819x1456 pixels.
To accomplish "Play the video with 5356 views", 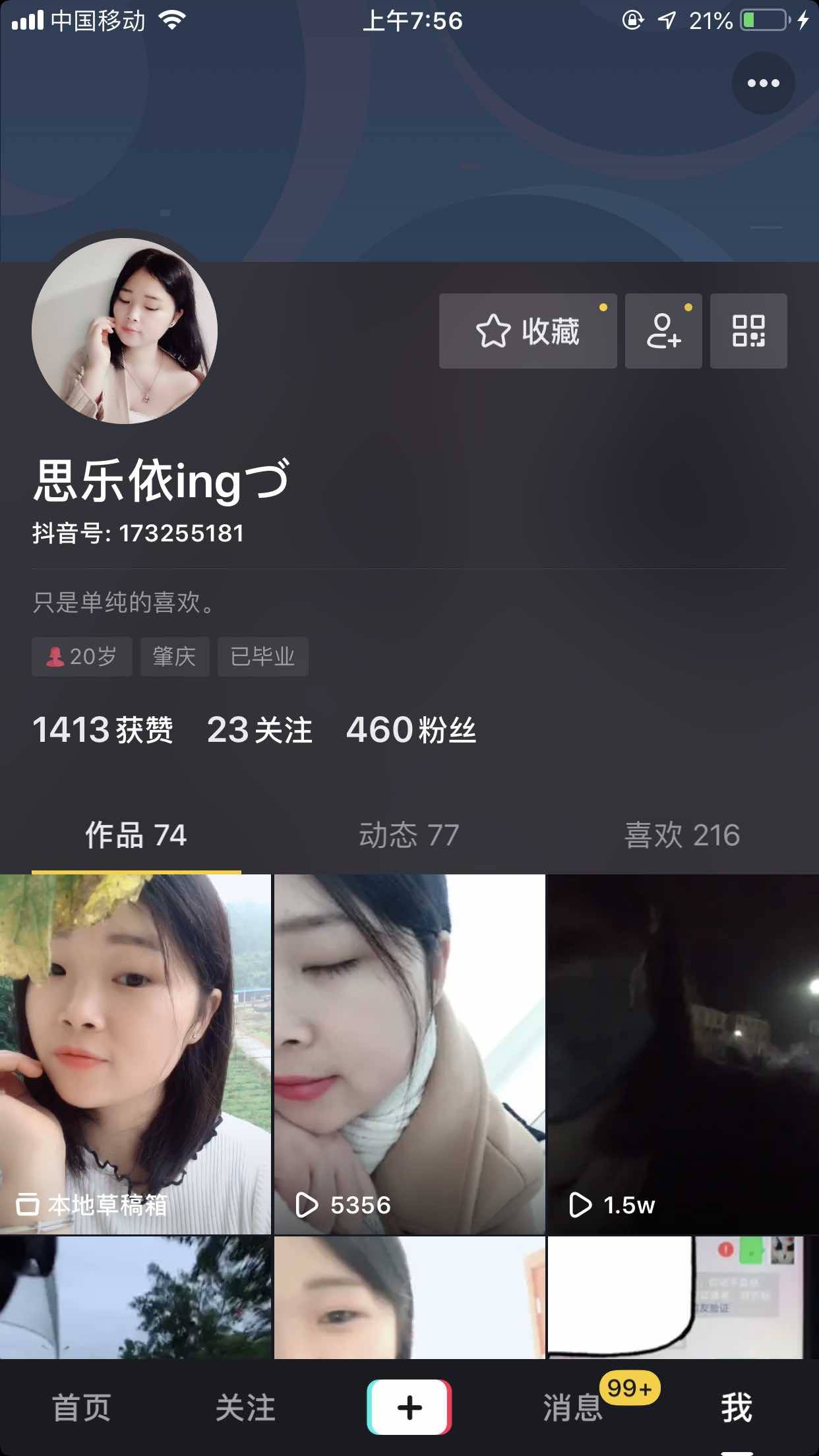I will coord(409,1054).
